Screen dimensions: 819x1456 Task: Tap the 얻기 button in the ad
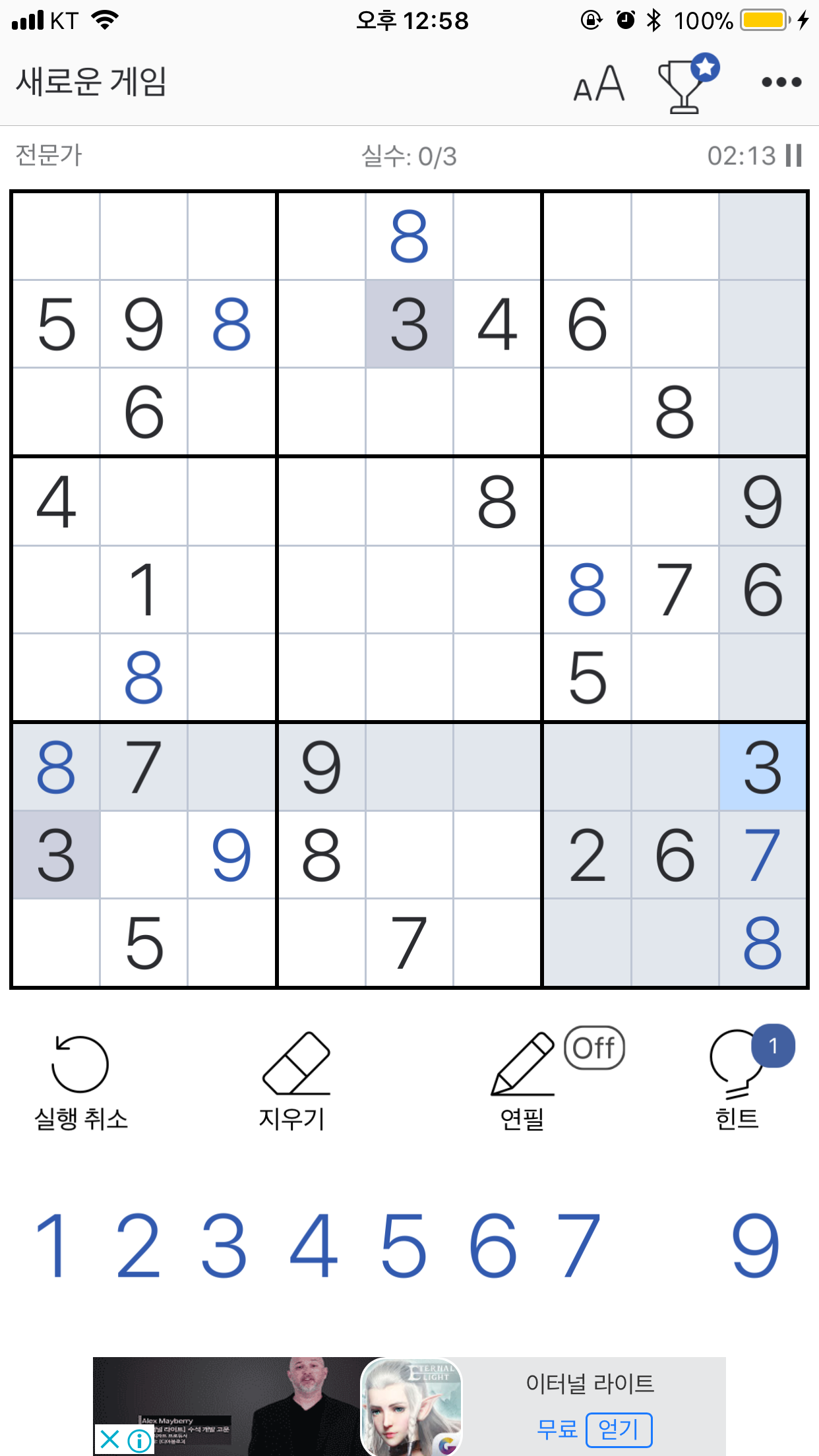pos(619,1430)
